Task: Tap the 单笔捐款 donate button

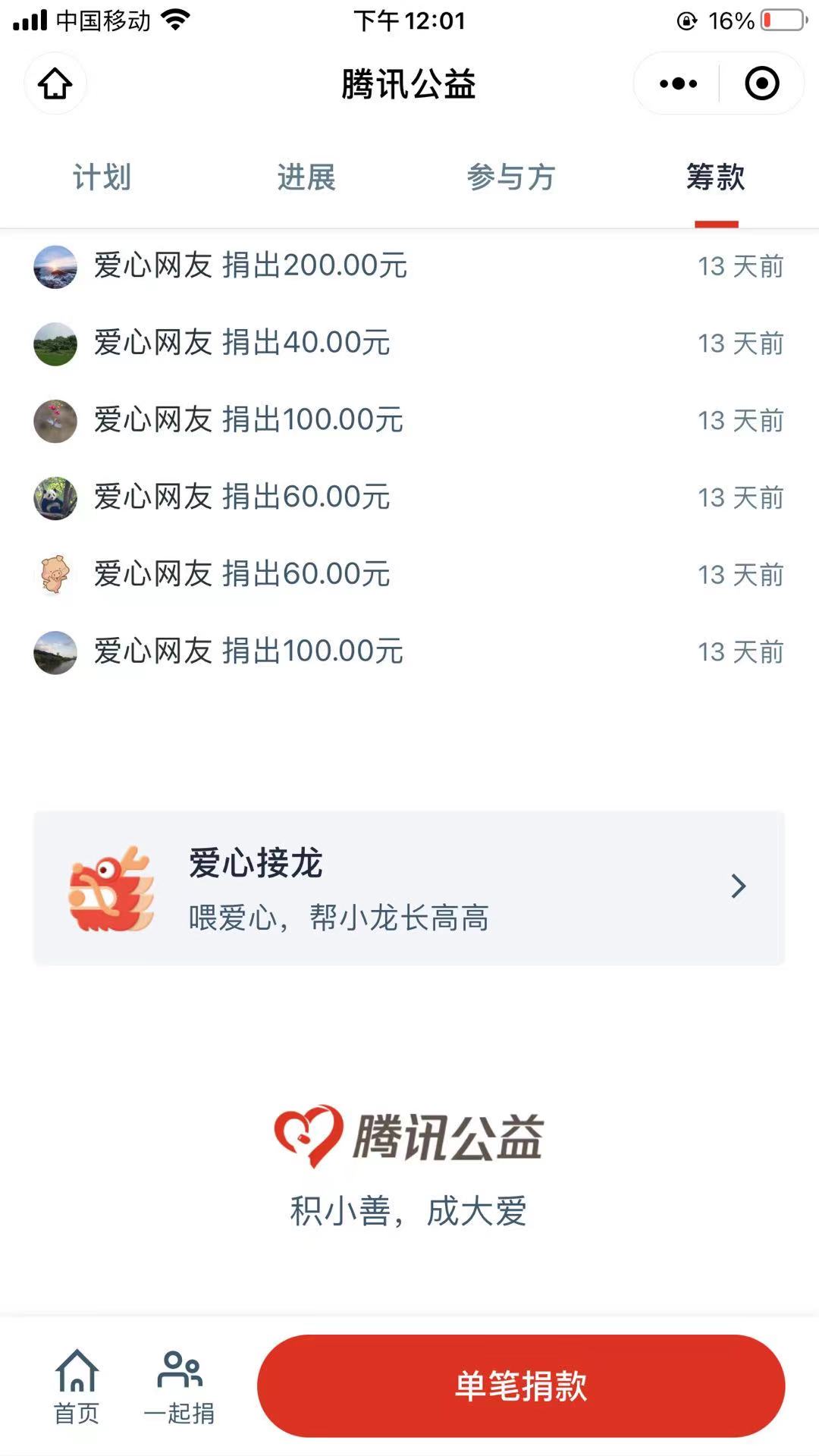Action: click(x=521, y=1385)
